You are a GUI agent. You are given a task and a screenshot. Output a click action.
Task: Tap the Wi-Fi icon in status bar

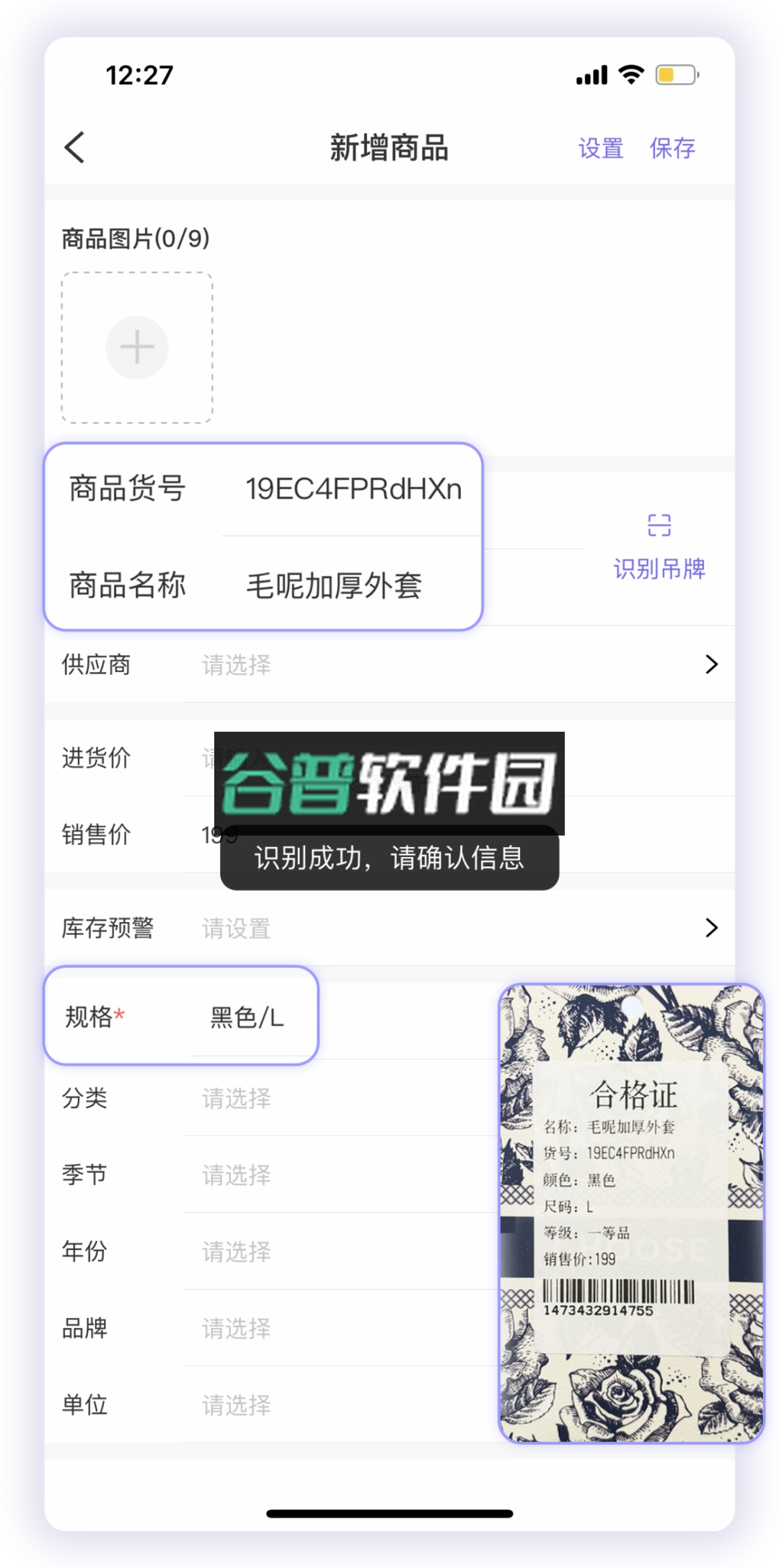(x=630, y=73)
